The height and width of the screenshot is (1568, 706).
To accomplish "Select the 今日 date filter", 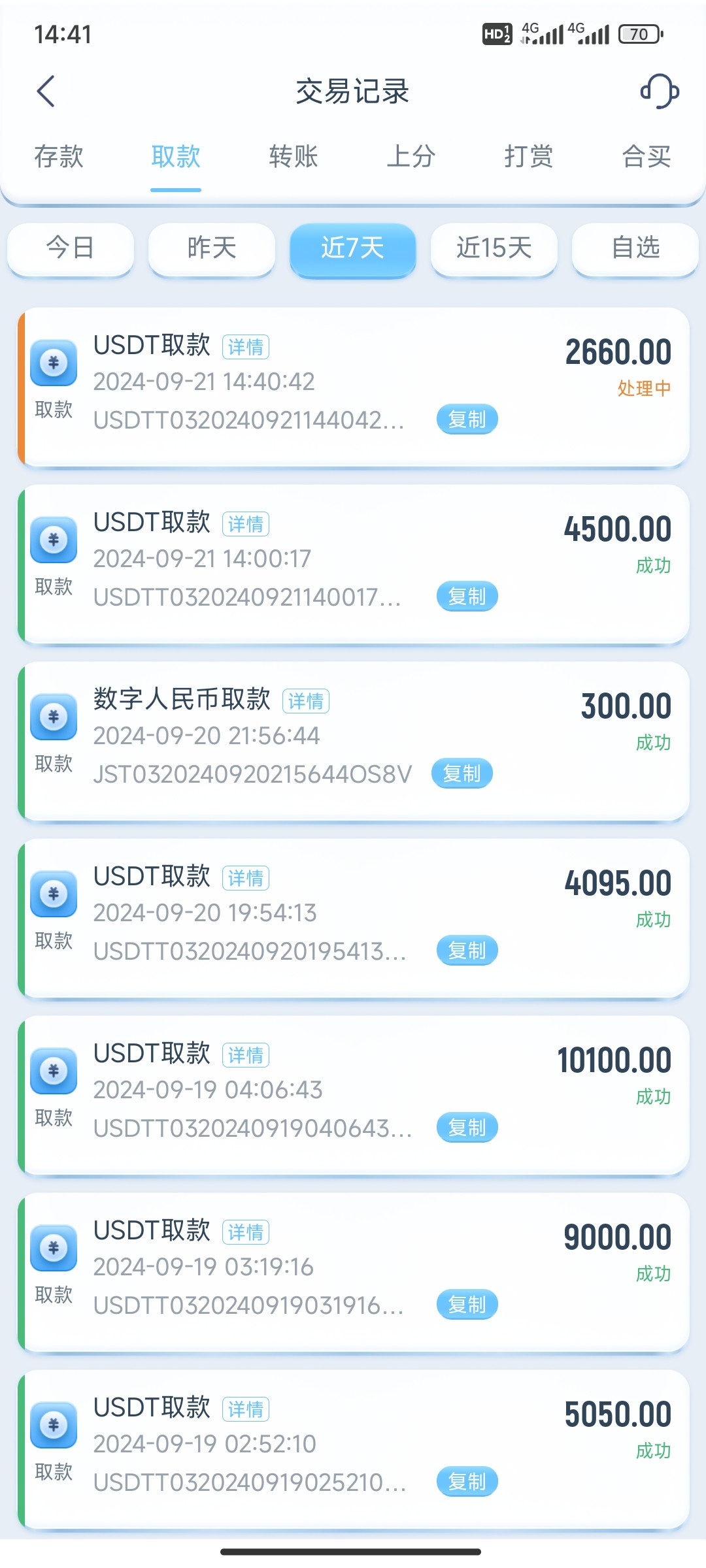I will [x=69, y=249].
